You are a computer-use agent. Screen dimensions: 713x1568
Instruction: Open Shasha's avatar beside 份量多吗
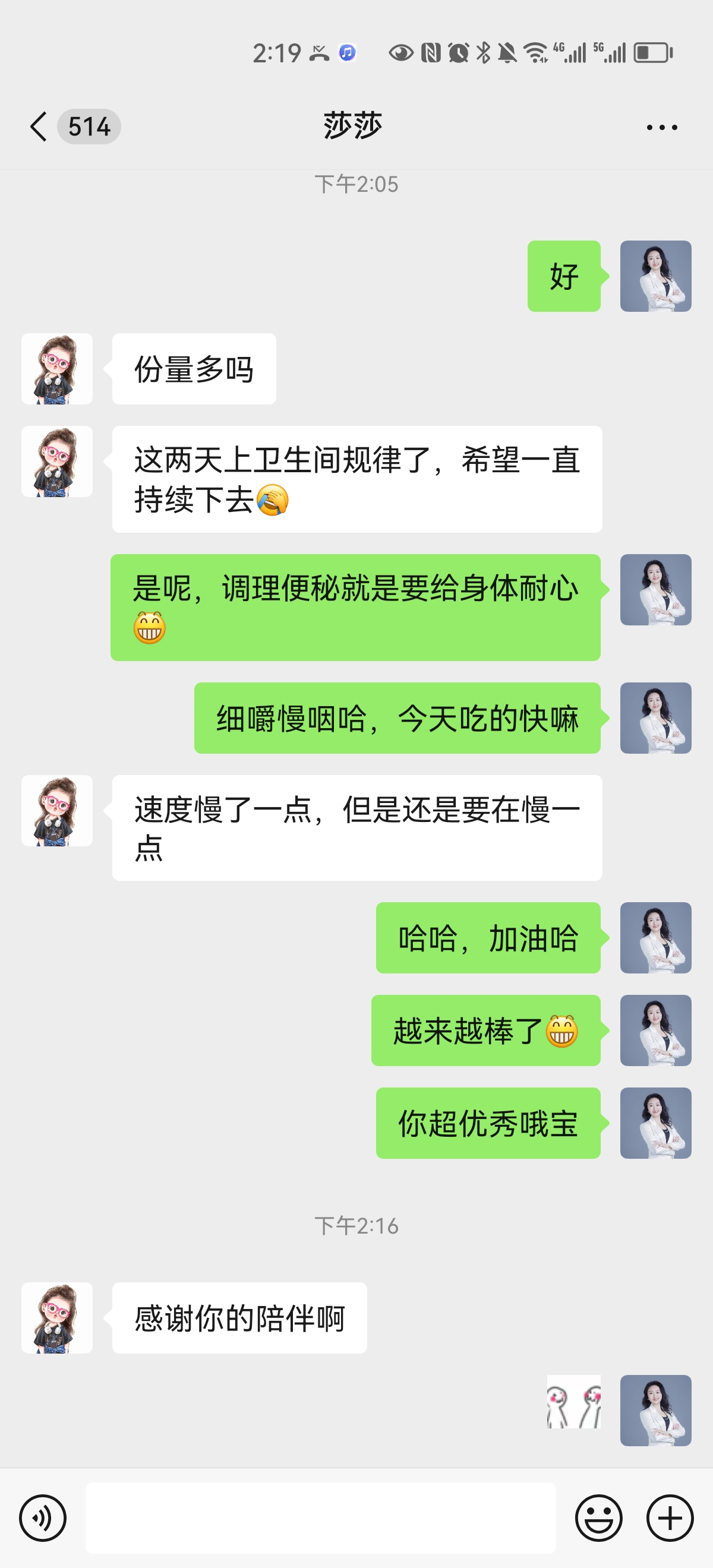pyautogui.click(x=56, y=369)
